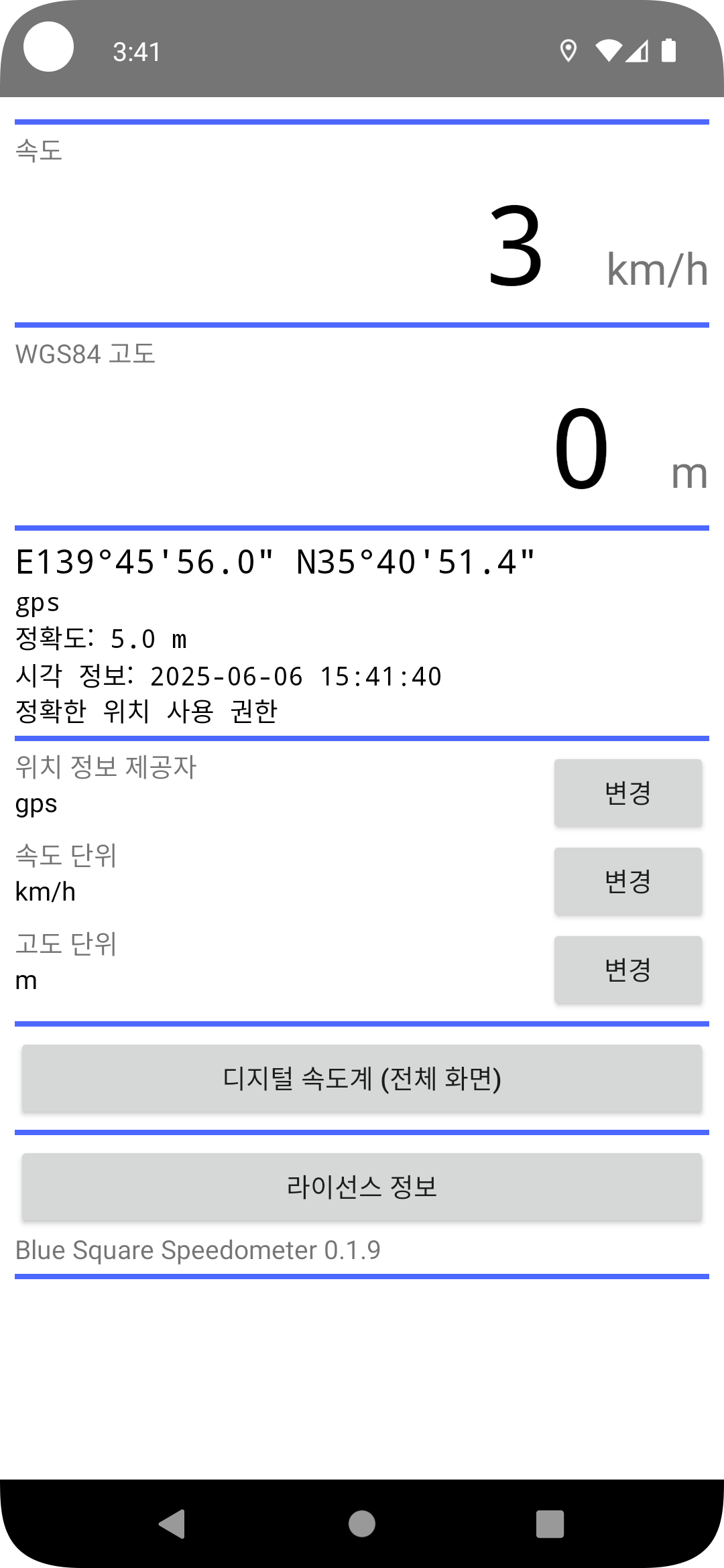Image resolution: width=724 pixels, height=1568 pixels.
Task: Open 라이선스 정보
Action: click(x=362, y=1187)
